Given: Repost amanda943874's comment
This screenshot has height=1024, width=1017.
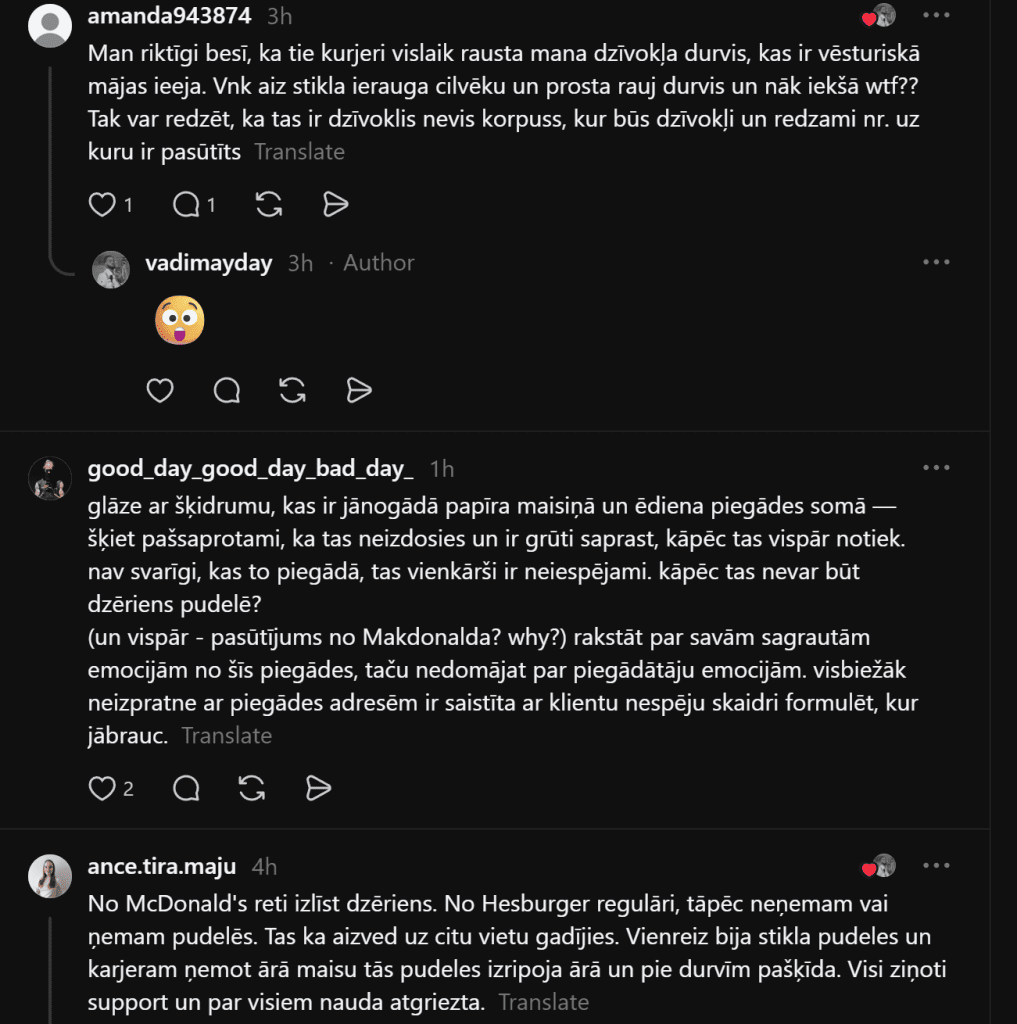Looking at the screenshot, I should click(269, 204).
